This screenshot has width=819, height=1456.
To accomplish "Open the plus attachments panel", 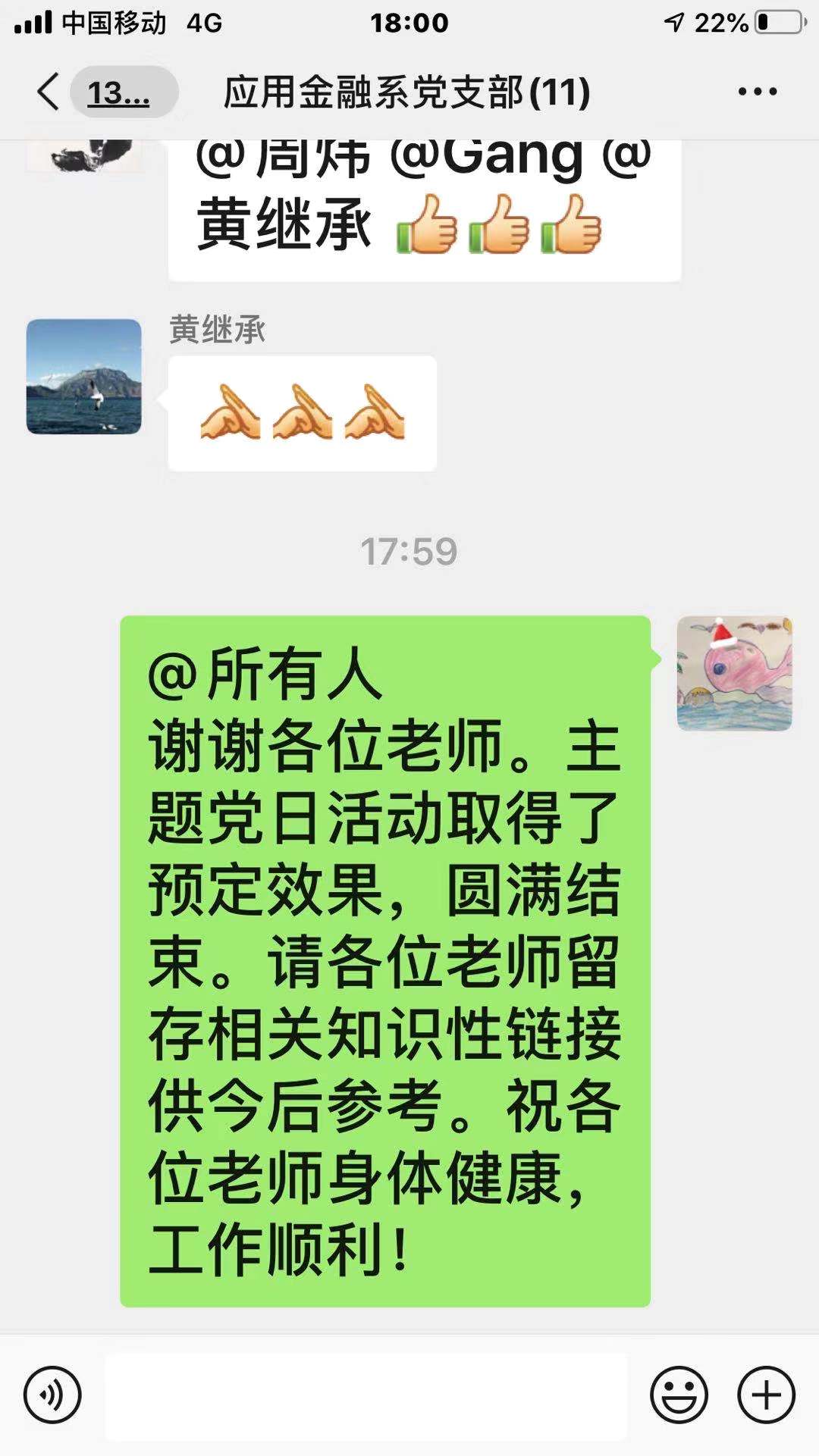I will (766, 1395).
